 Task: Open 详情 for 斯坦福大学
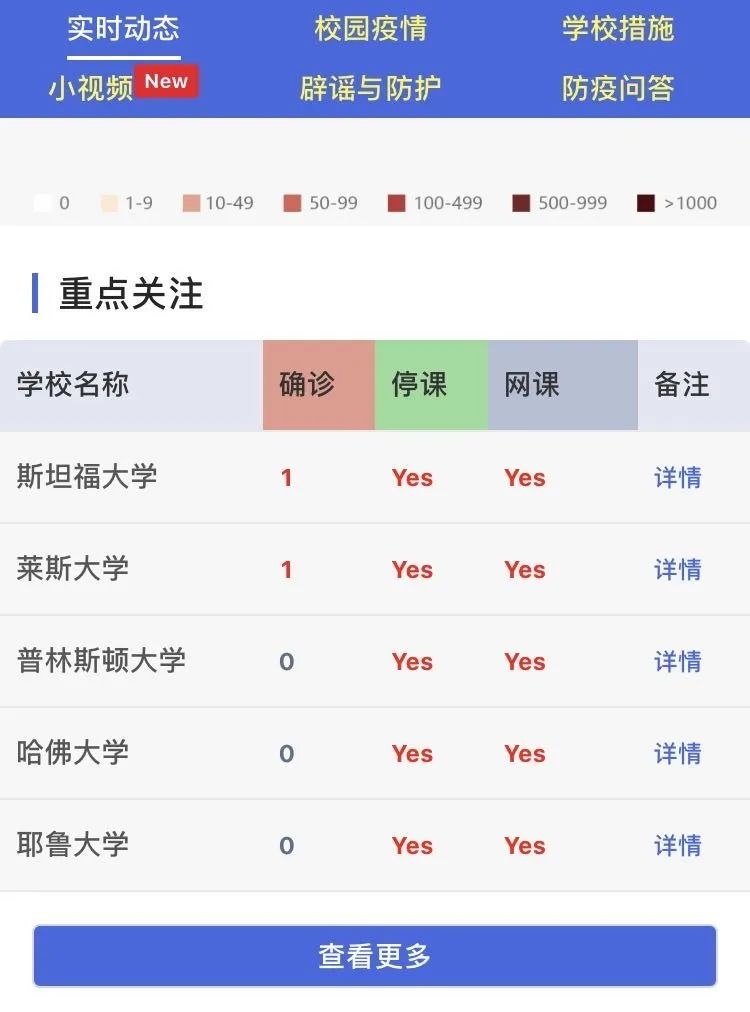point(677,478)
